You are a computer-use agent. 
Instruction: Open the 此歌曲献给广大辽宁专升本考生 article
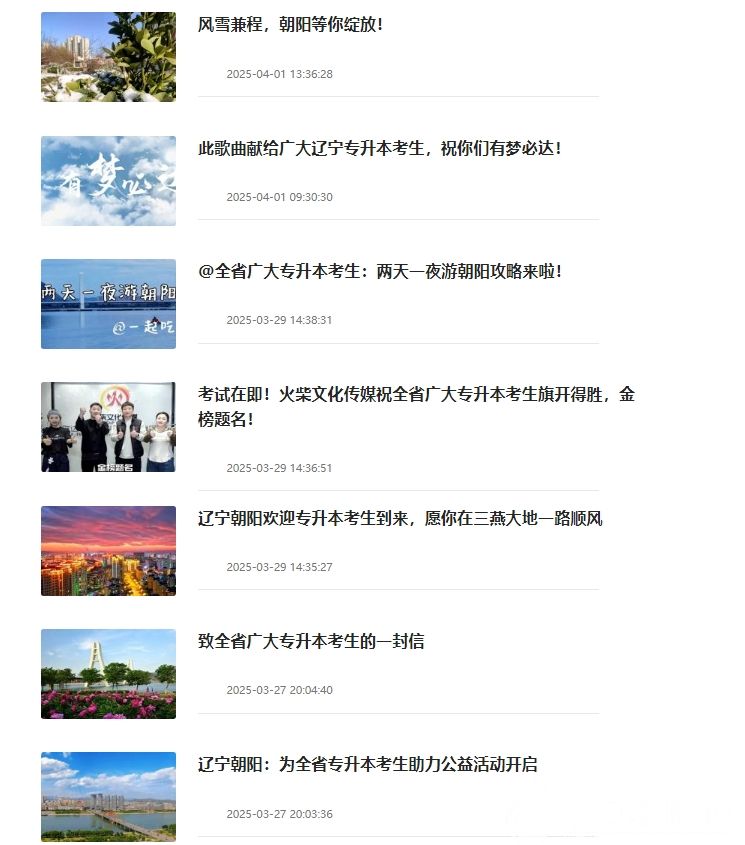coord(380,149)
